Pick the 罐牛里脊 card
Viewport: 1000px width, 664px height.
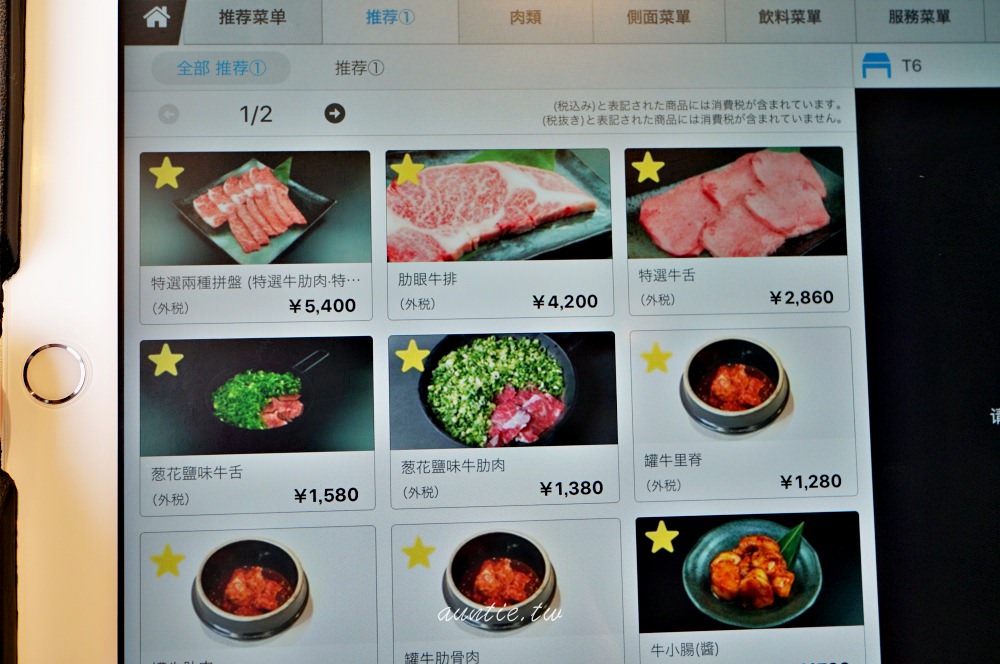[741, 413]
